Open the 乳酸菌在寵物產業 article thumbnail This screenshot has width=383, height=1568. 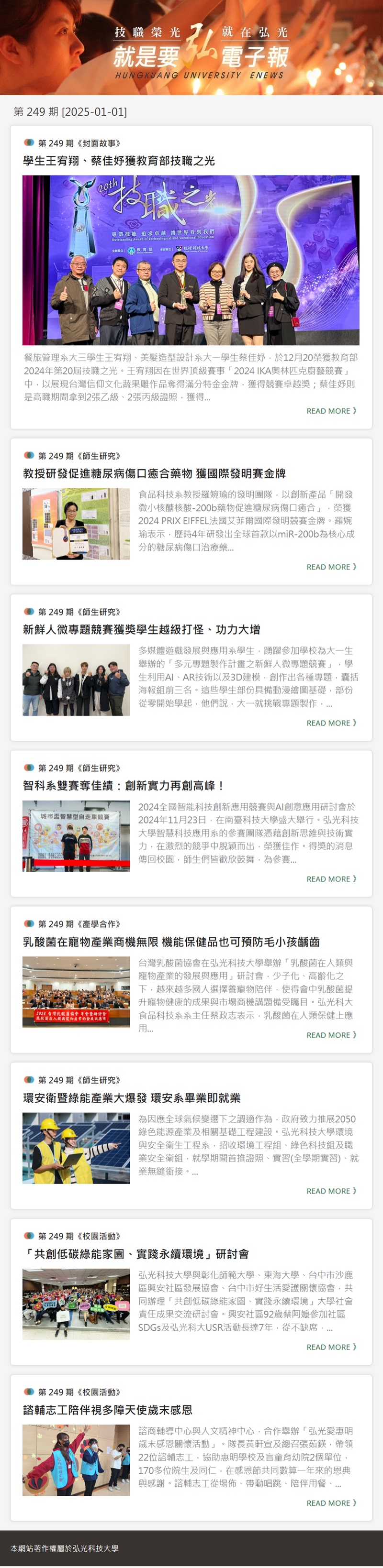pos(76,992)
